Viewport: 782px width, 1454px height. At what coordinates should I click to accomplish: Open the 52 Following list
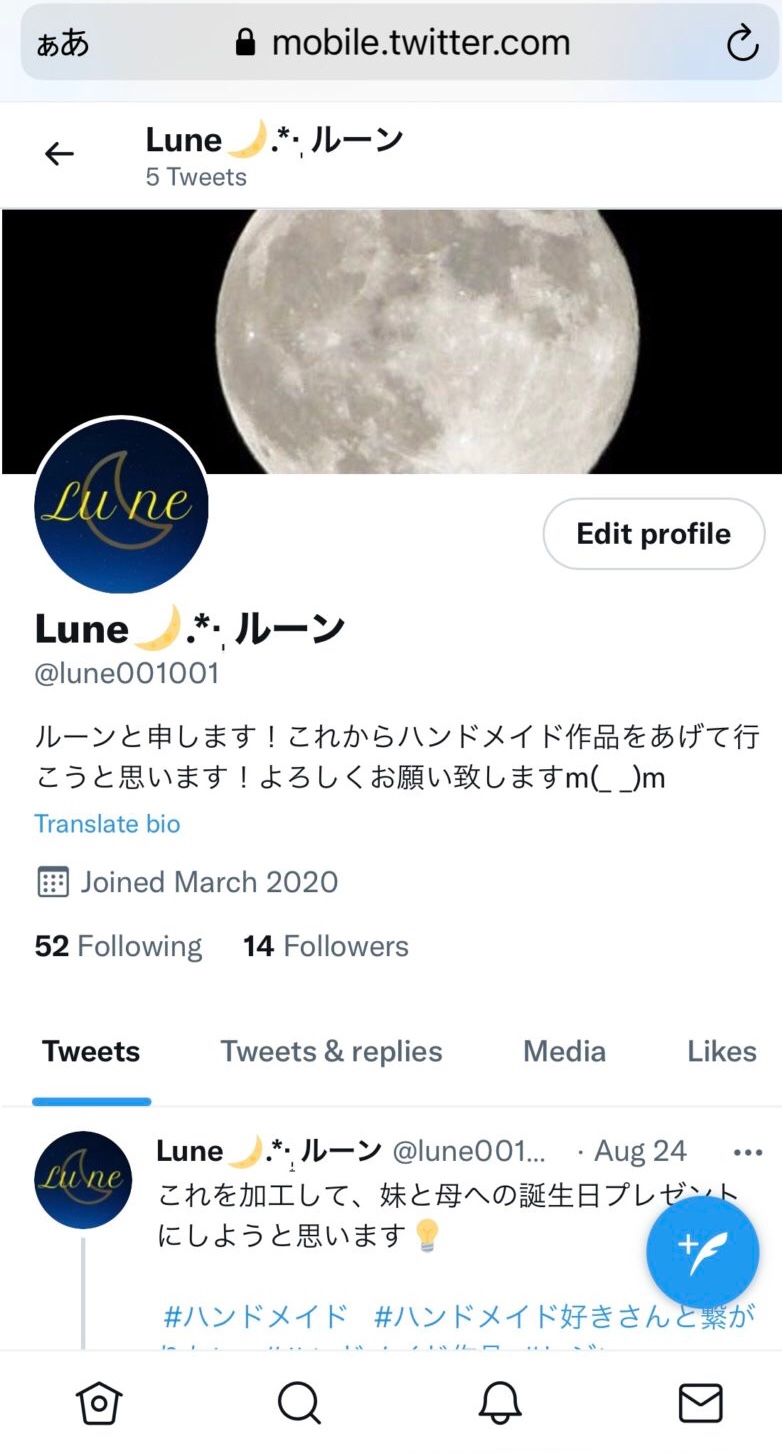click(118, 946)
